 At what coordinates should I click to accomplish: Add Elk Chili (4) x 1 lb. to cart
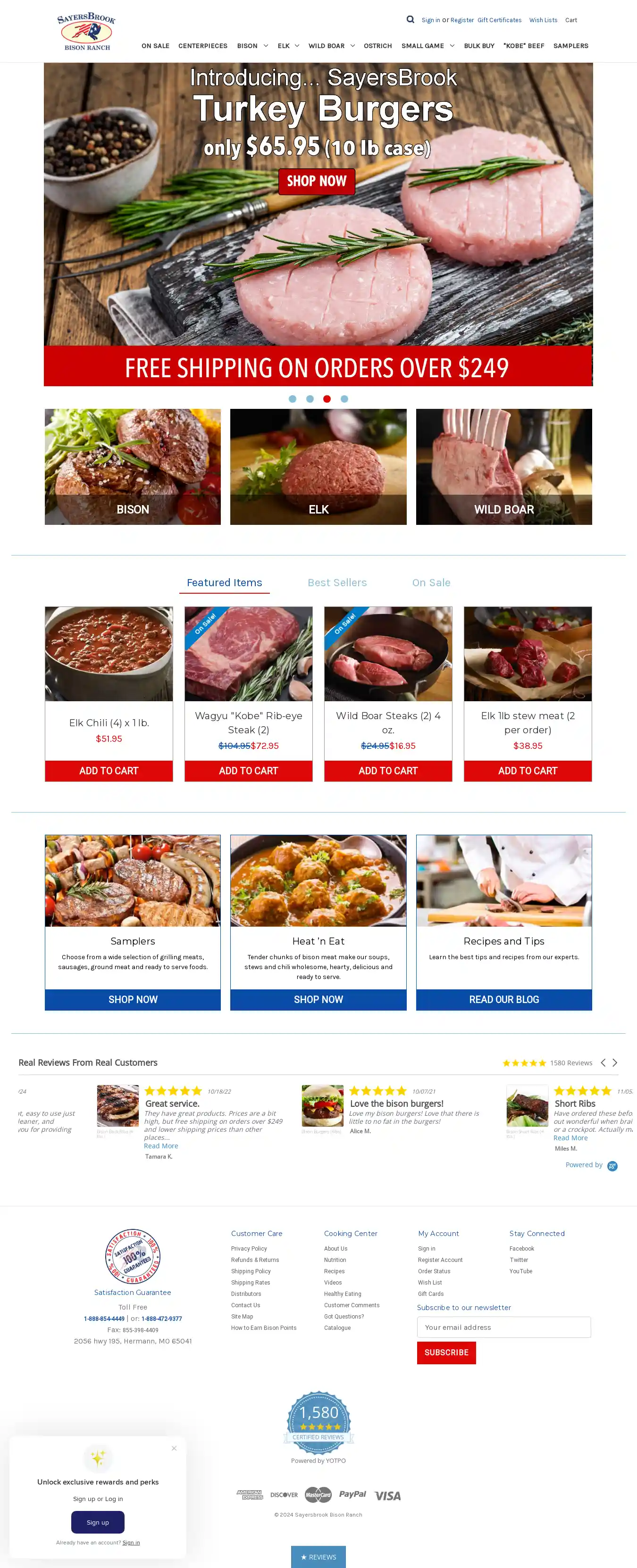point(109,771)
